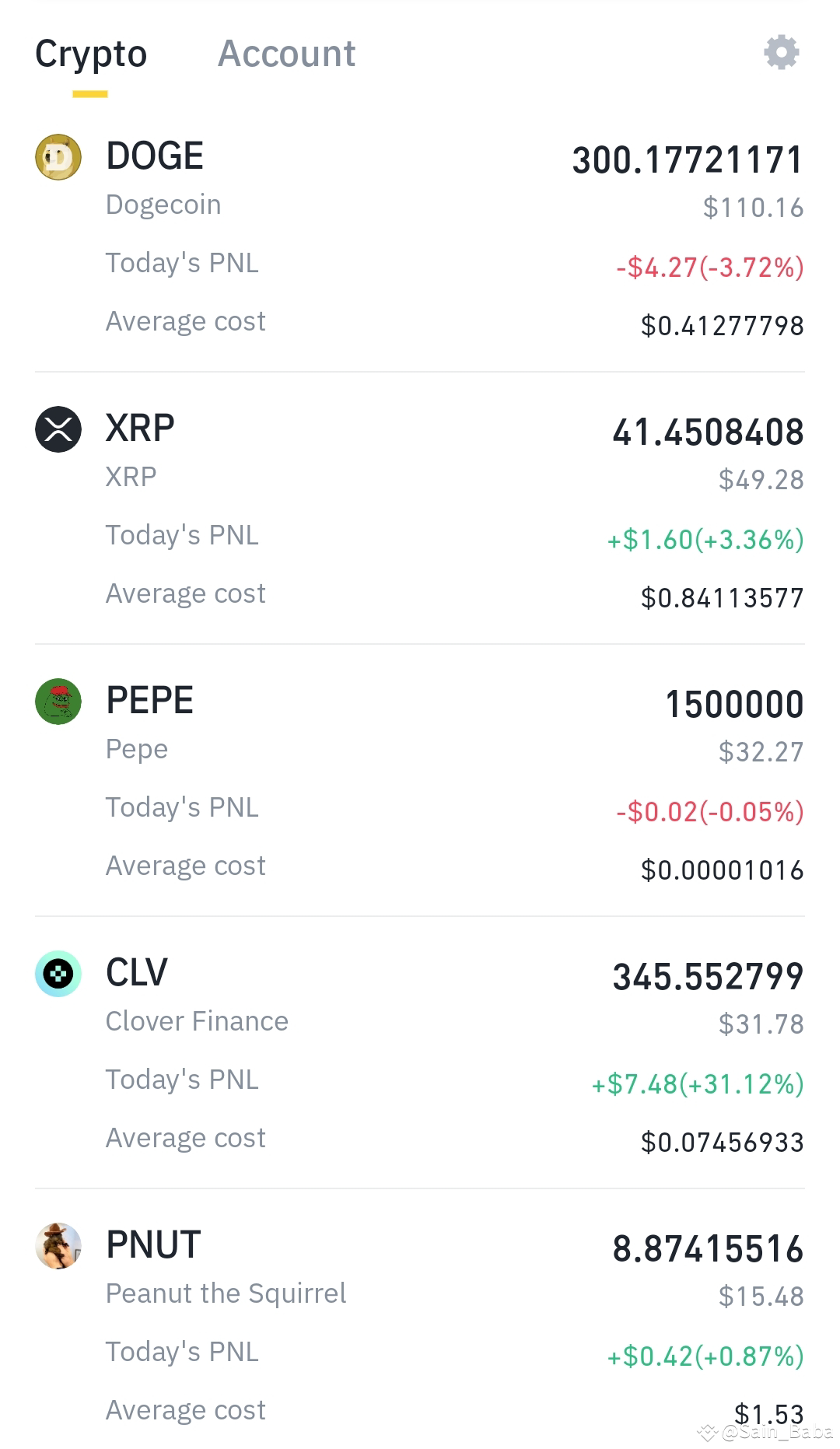Image resolution: width=840 pixels, height=1449 pixels.
Task: Select the Crypto tab
Action: click(91, 53)
